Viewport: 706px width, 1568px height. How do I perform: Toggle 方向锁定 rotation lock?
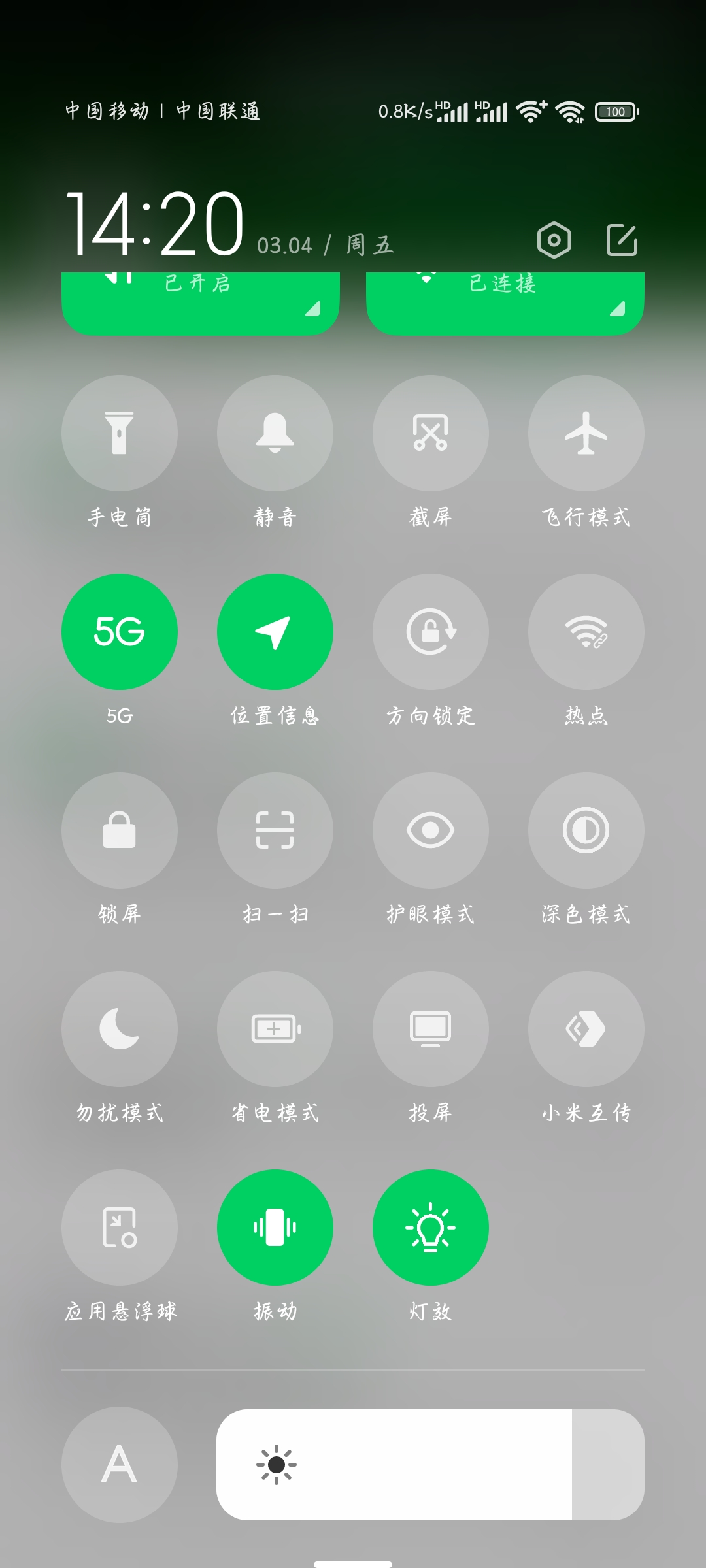click(x=431, y=632)
